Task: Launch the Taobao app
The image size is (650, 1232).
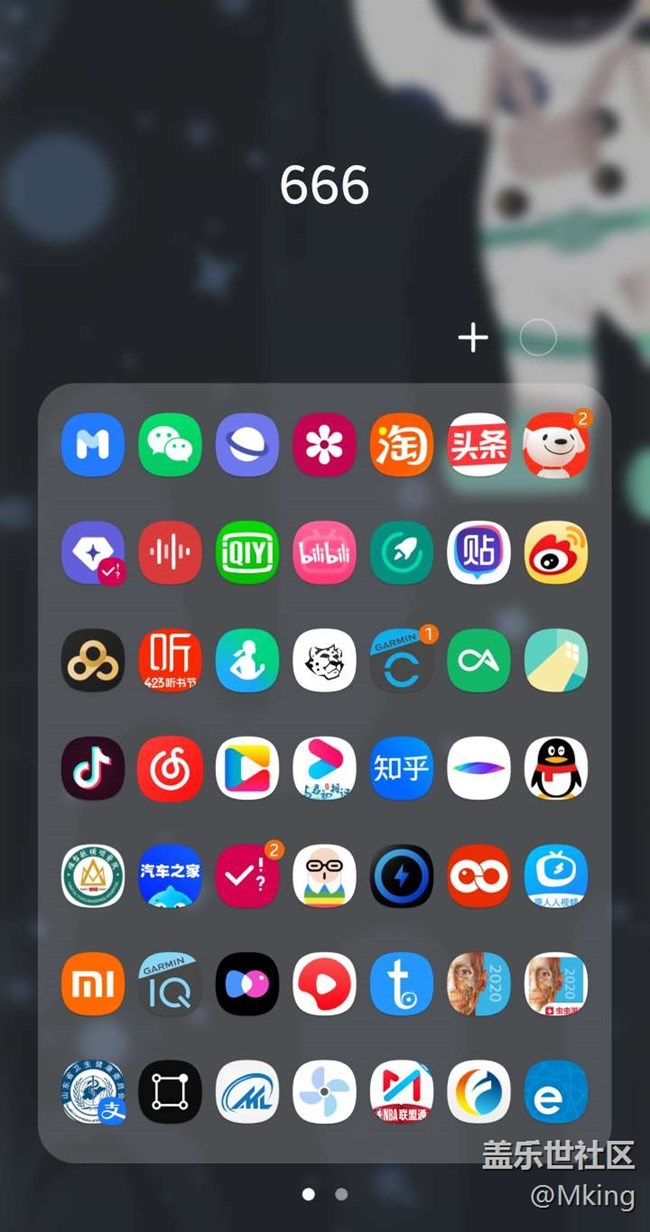Action: click(402, 444)
